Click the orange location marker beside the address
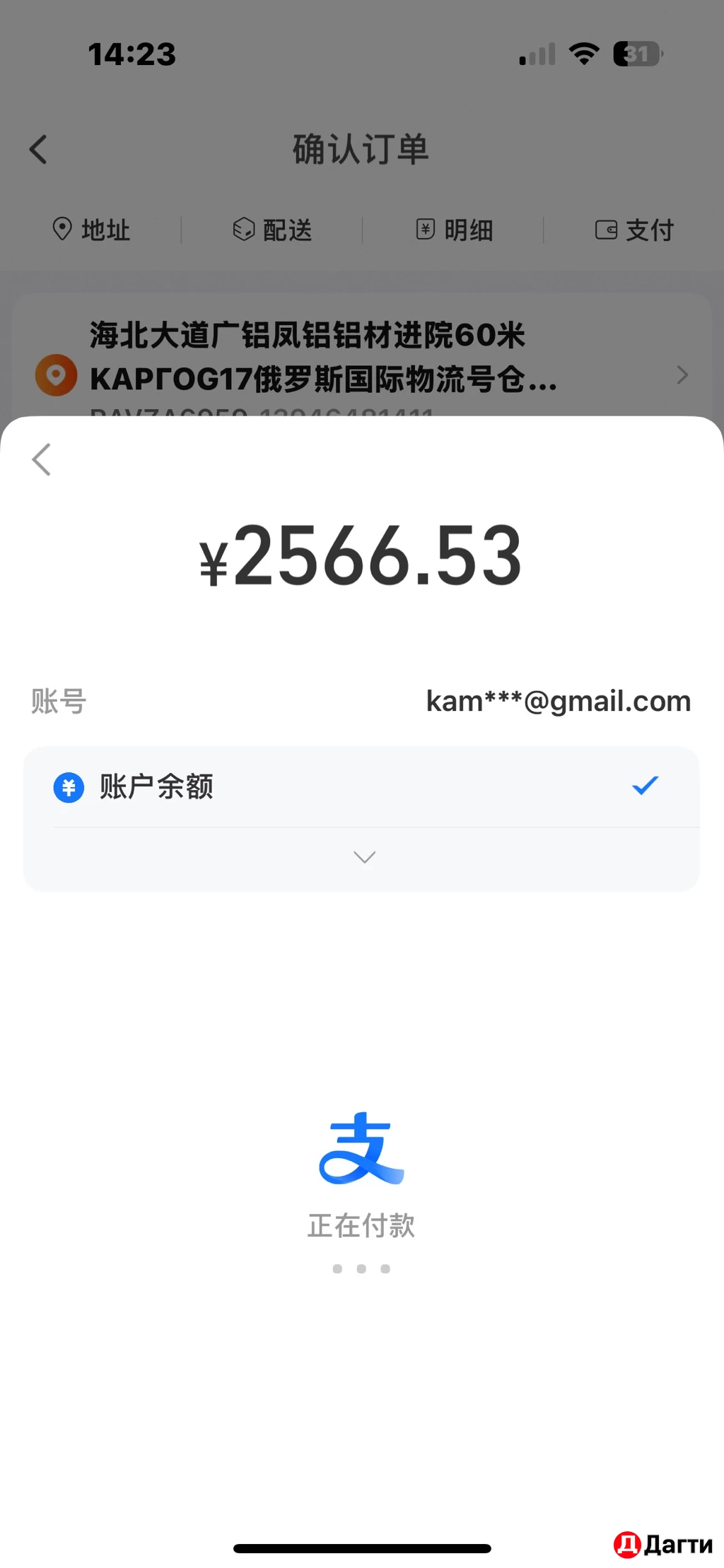The height and width of the screenshot is (1568, 724). [x=56, y=375]
